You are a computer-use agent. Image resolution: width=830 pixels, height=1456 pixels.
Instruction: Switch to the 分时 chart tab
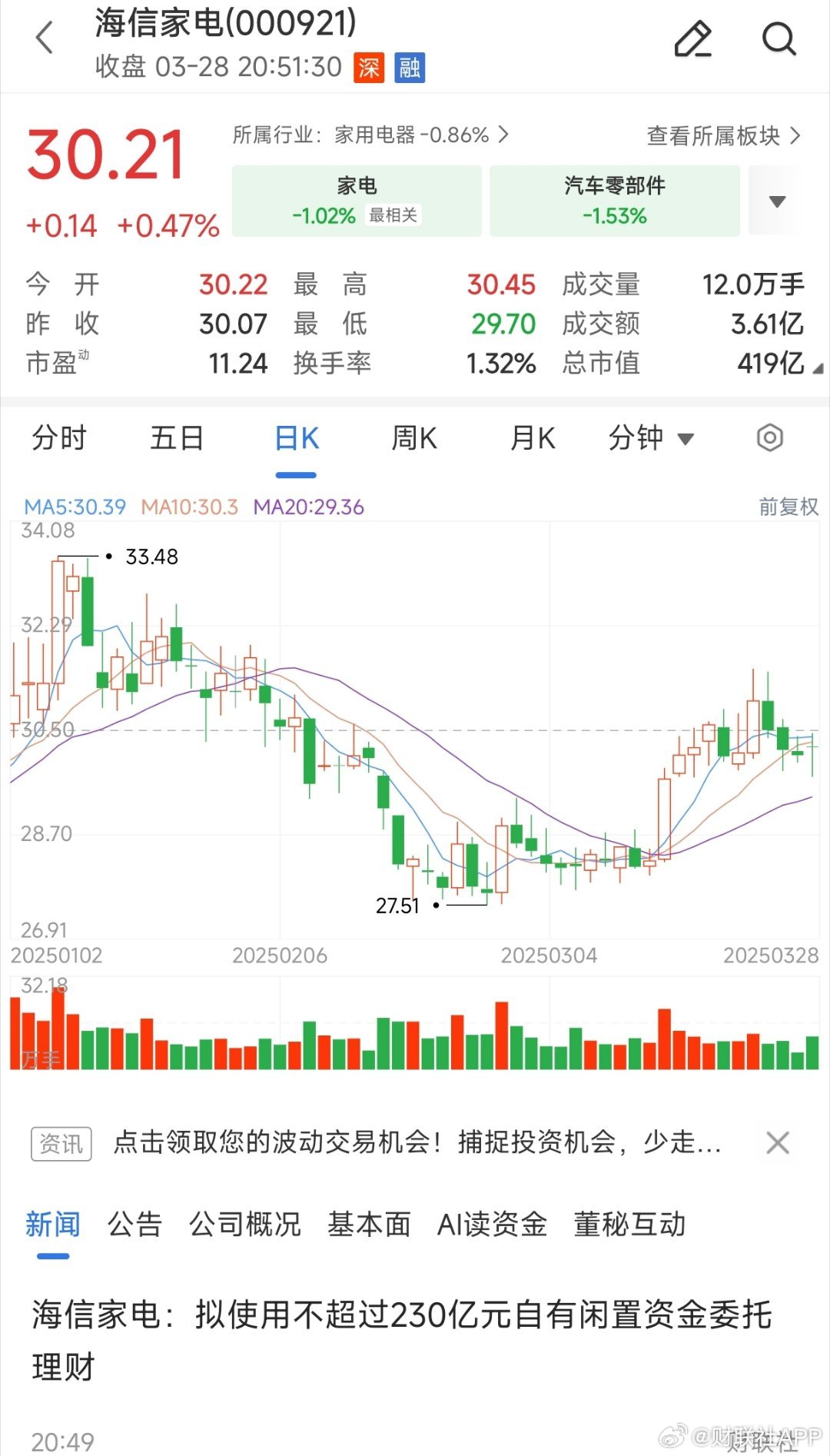59,438
